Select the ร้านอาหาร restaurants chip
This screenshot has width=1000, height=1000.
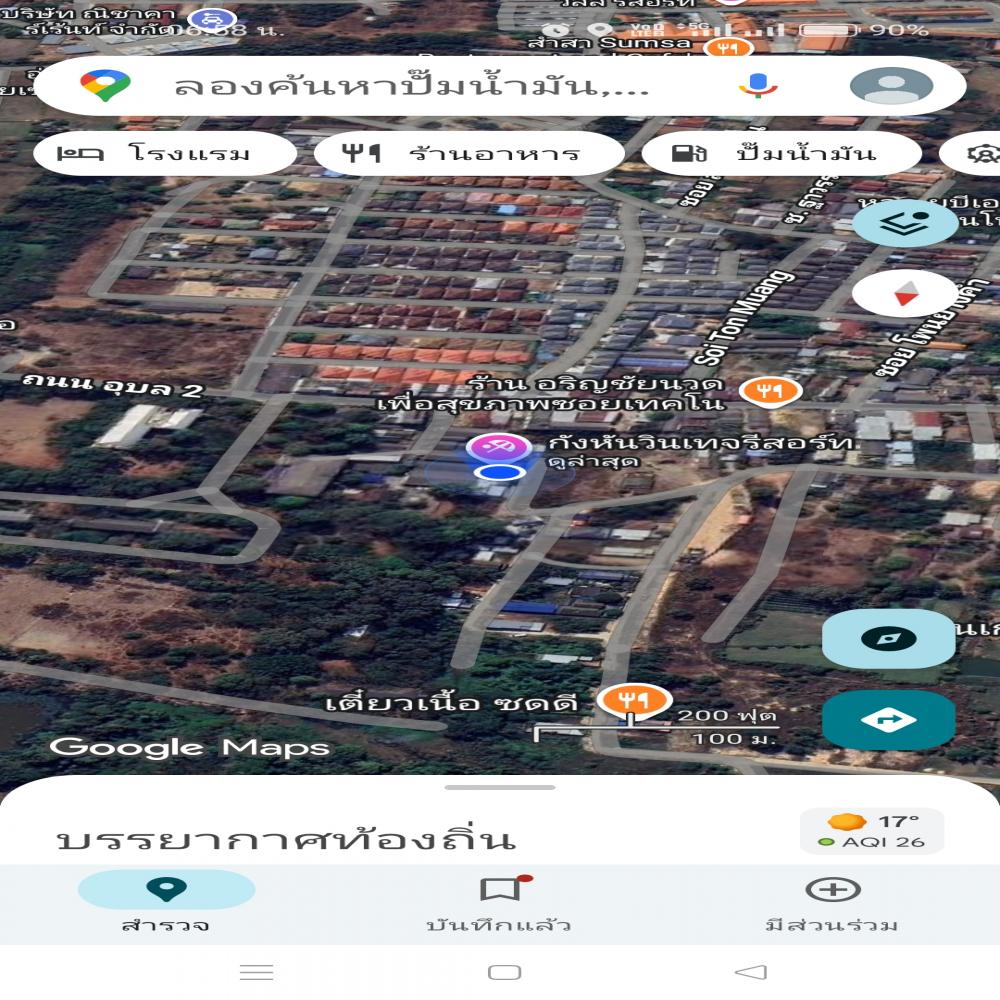point(469,154)
